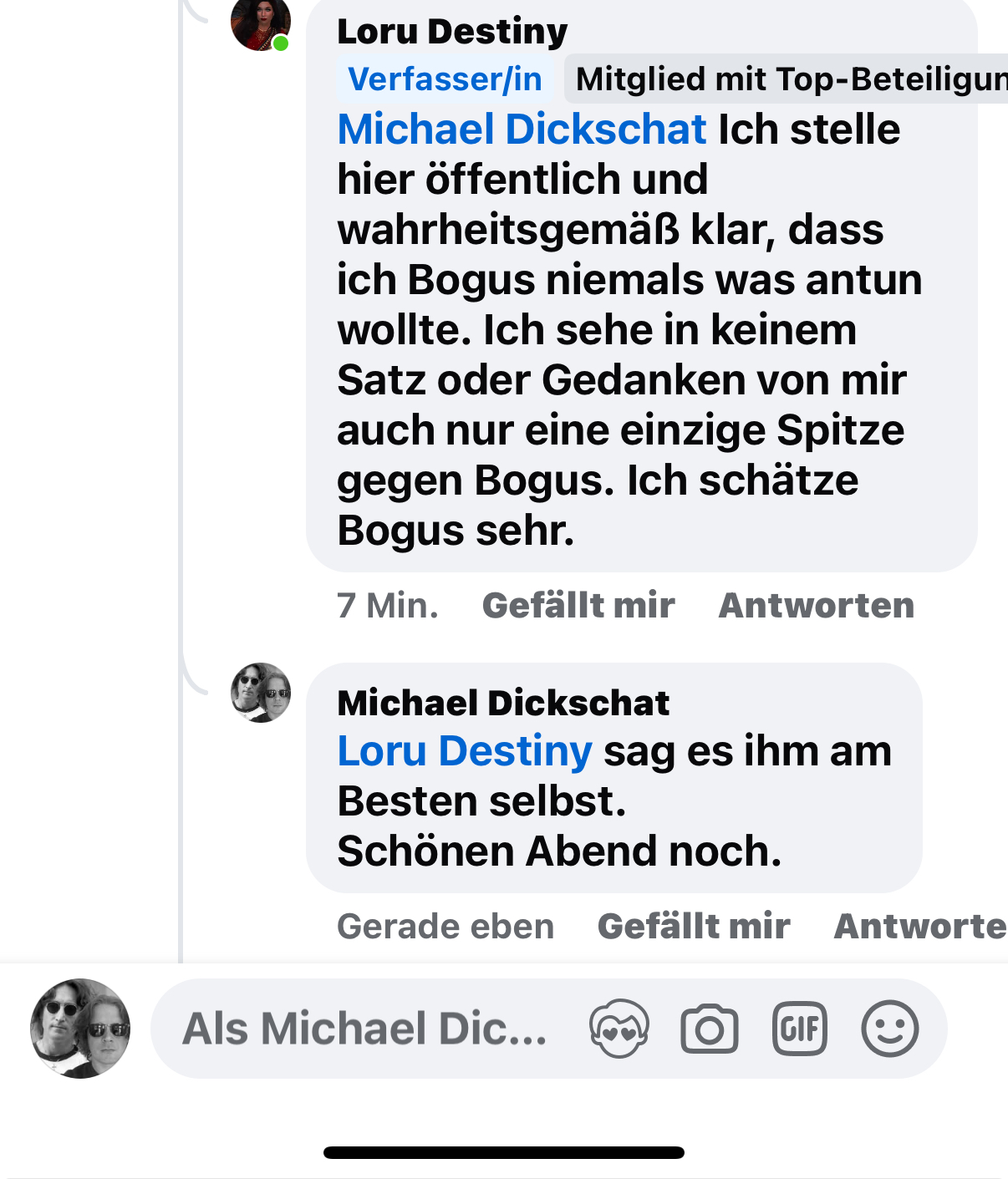1008x1179 pixels.
Task: Tap the comment field Als Michael Dic...
Action: tap(365, 1029)
